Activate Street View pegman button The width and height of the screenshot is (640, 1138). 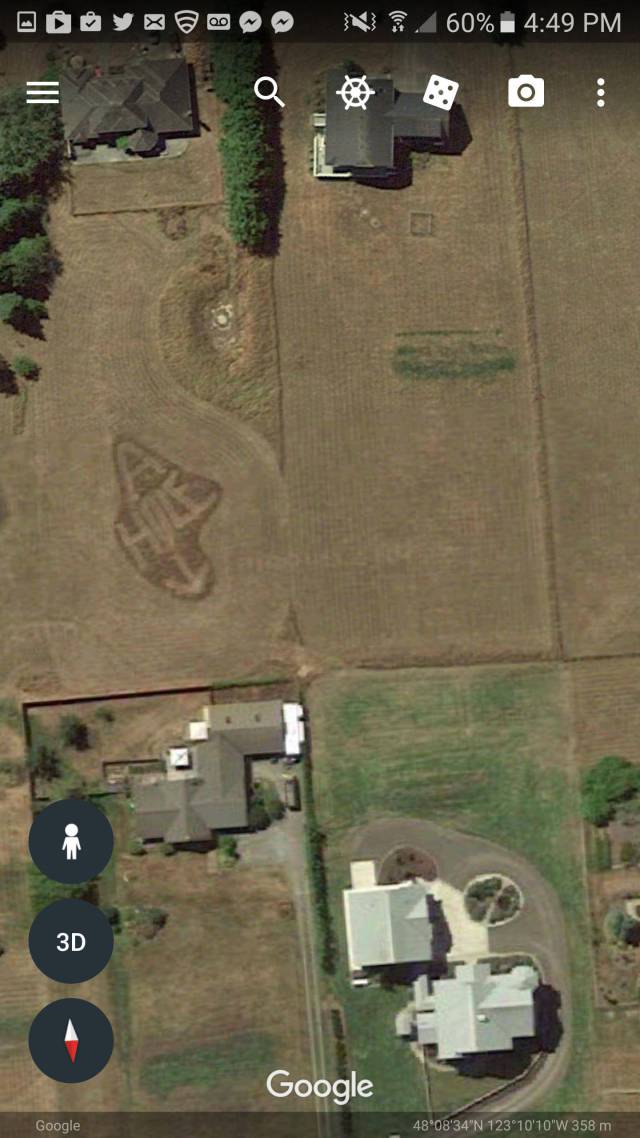coord(71,841)
